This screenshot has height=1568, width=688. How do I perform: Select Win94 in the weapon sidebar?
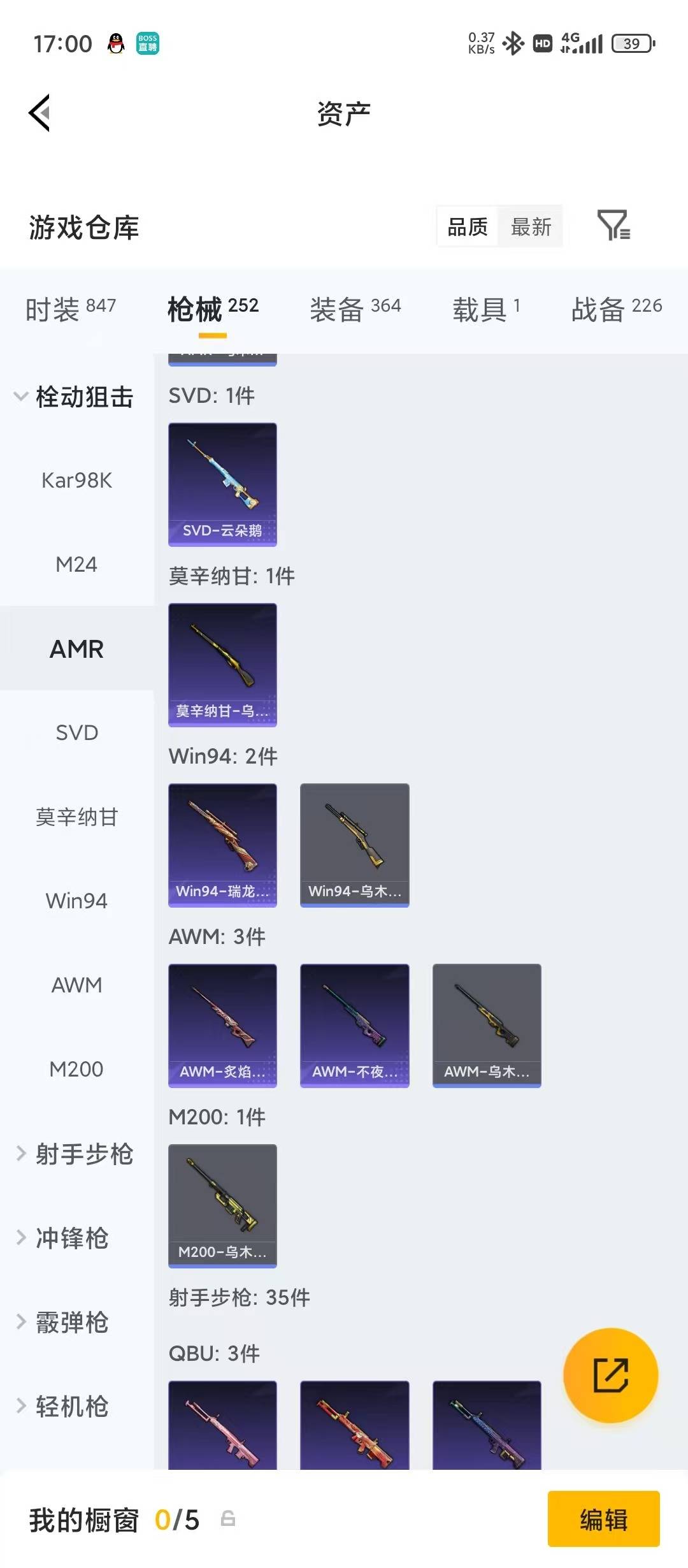point(76,901)
